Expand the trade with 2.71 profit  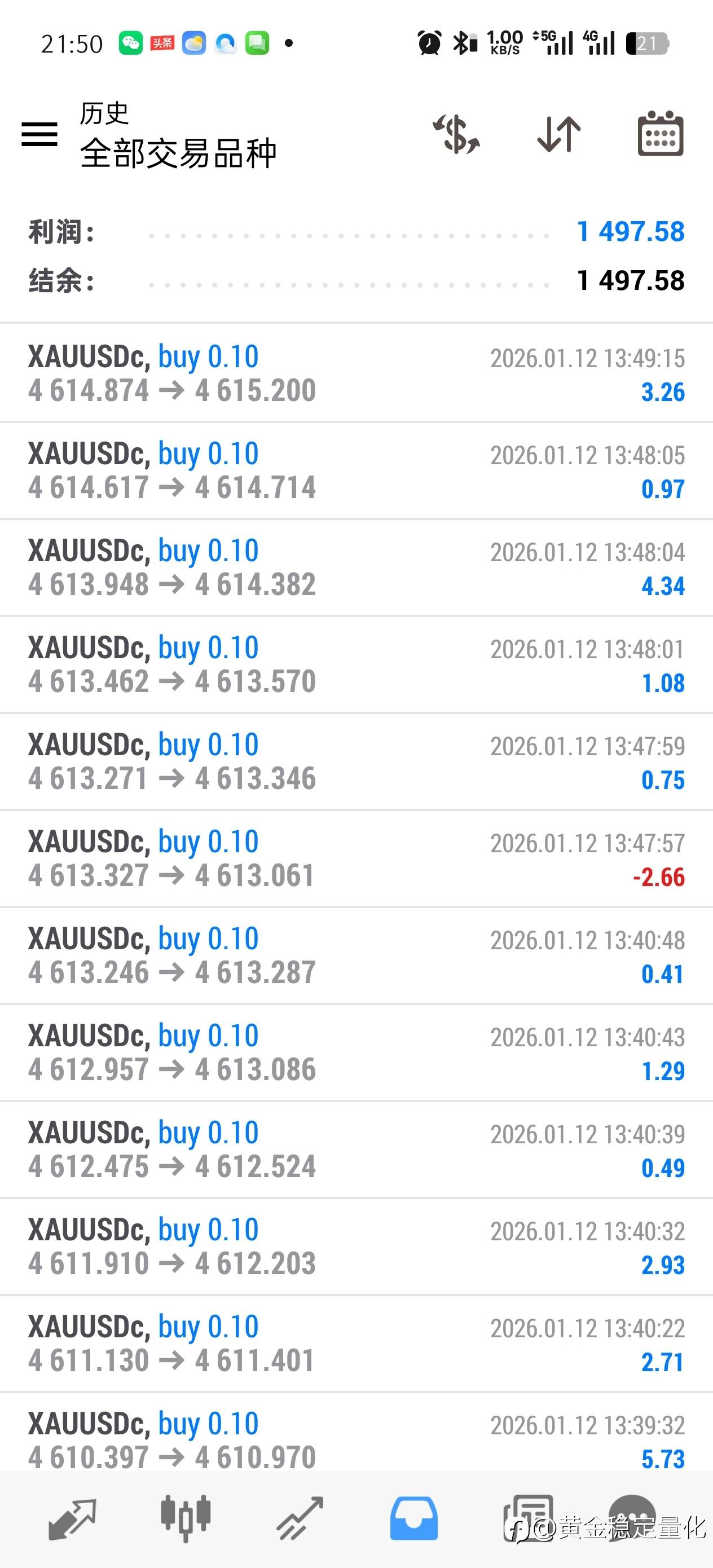356,1344
